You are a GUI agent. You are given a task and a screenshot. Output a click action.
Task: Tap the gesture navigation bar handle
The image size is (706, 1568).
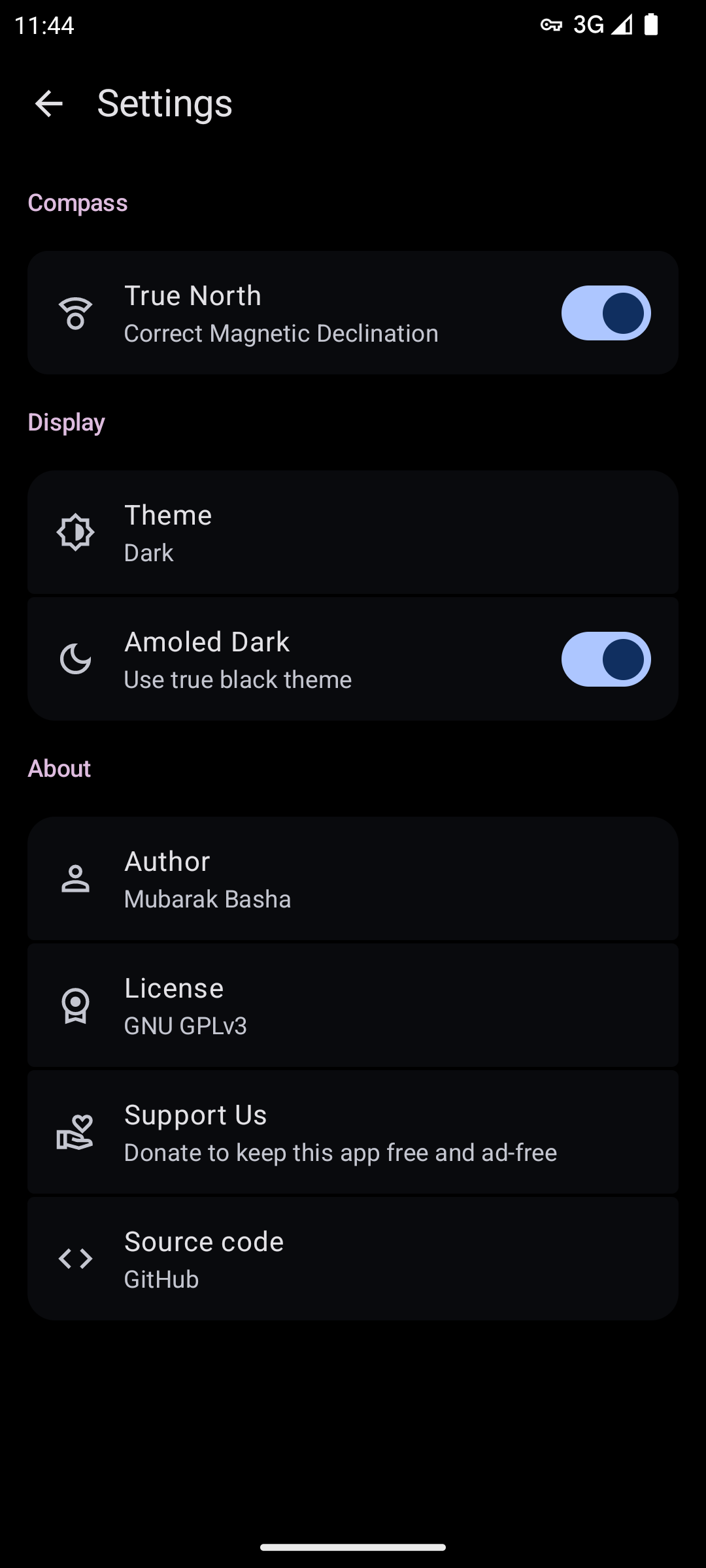tap(353, 1546)
